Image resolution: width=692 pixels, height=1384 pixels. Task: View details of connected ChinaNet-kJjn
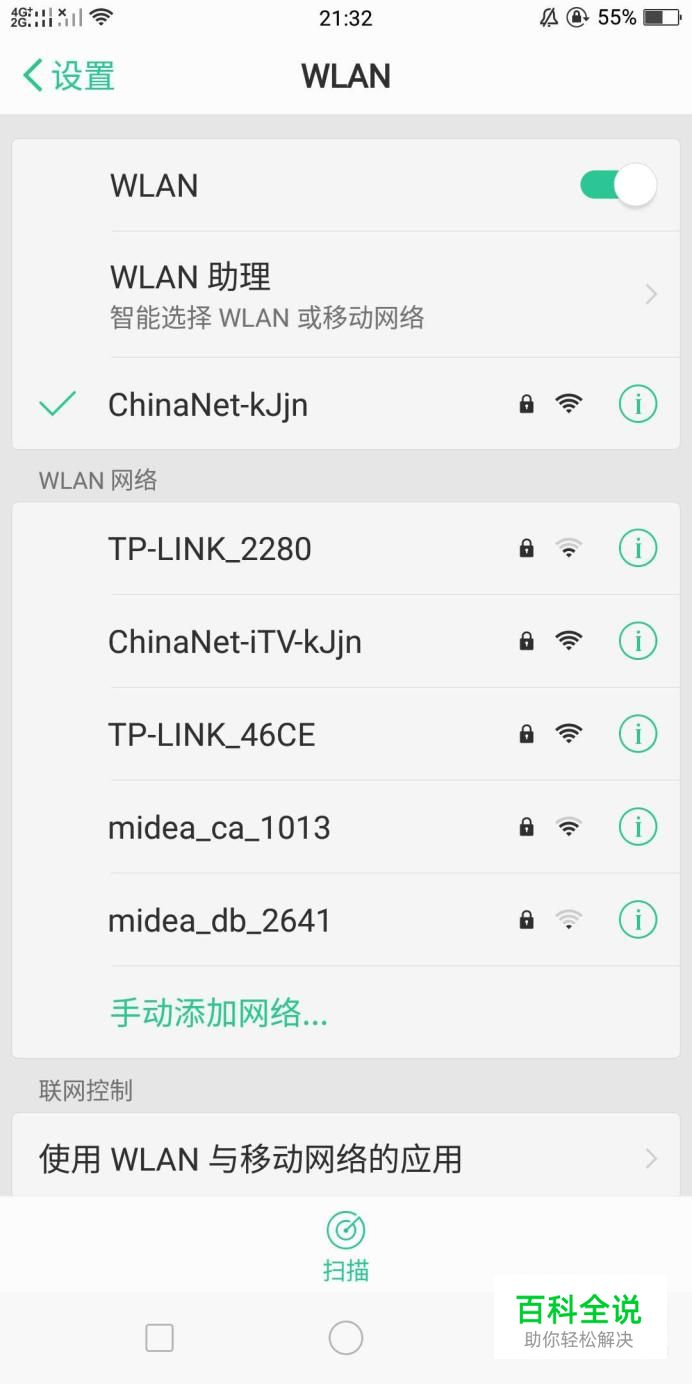click(638, 405)
